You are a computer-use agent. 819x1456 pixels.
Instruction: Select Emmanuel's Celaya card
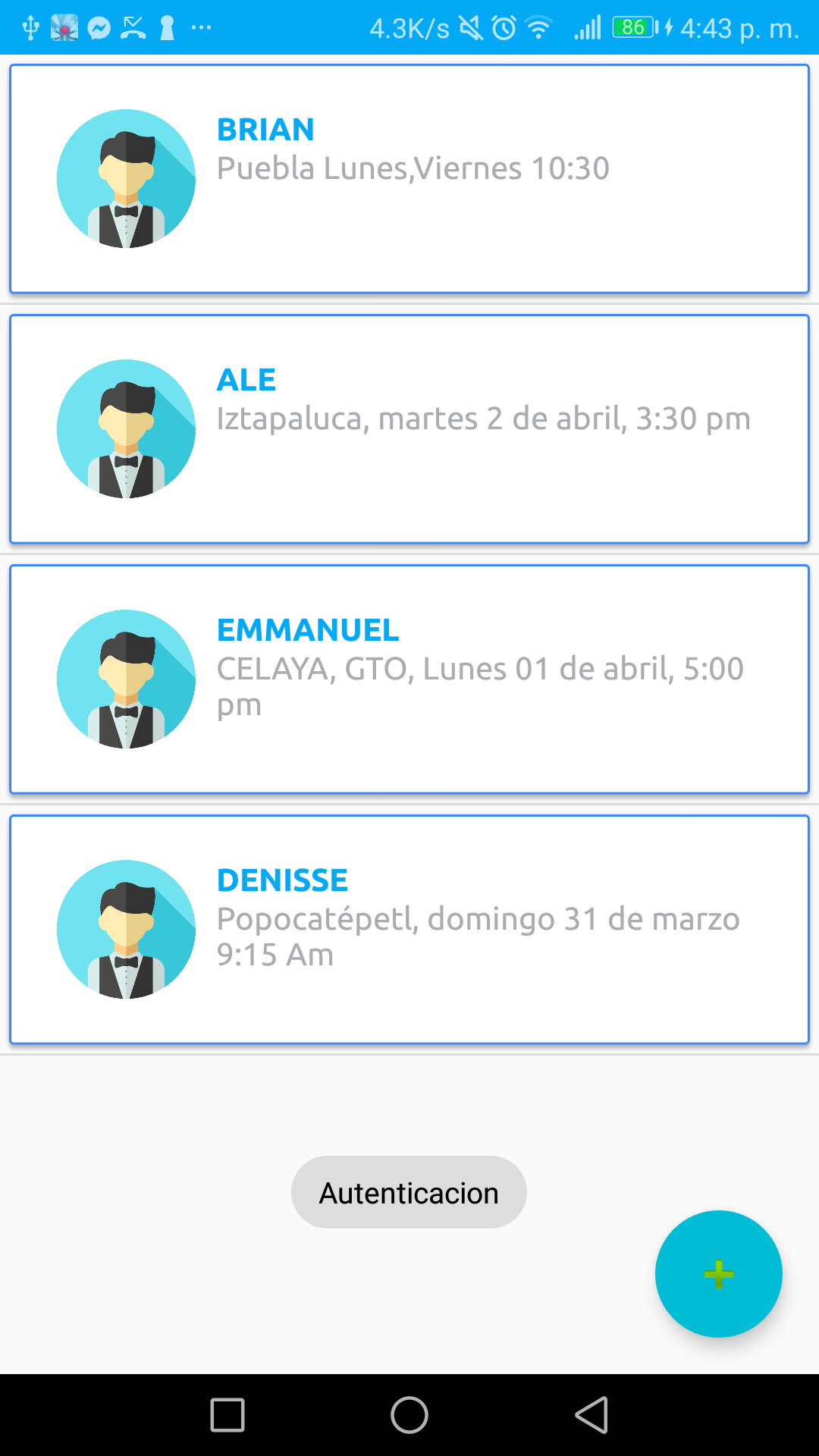click(409, 679)
